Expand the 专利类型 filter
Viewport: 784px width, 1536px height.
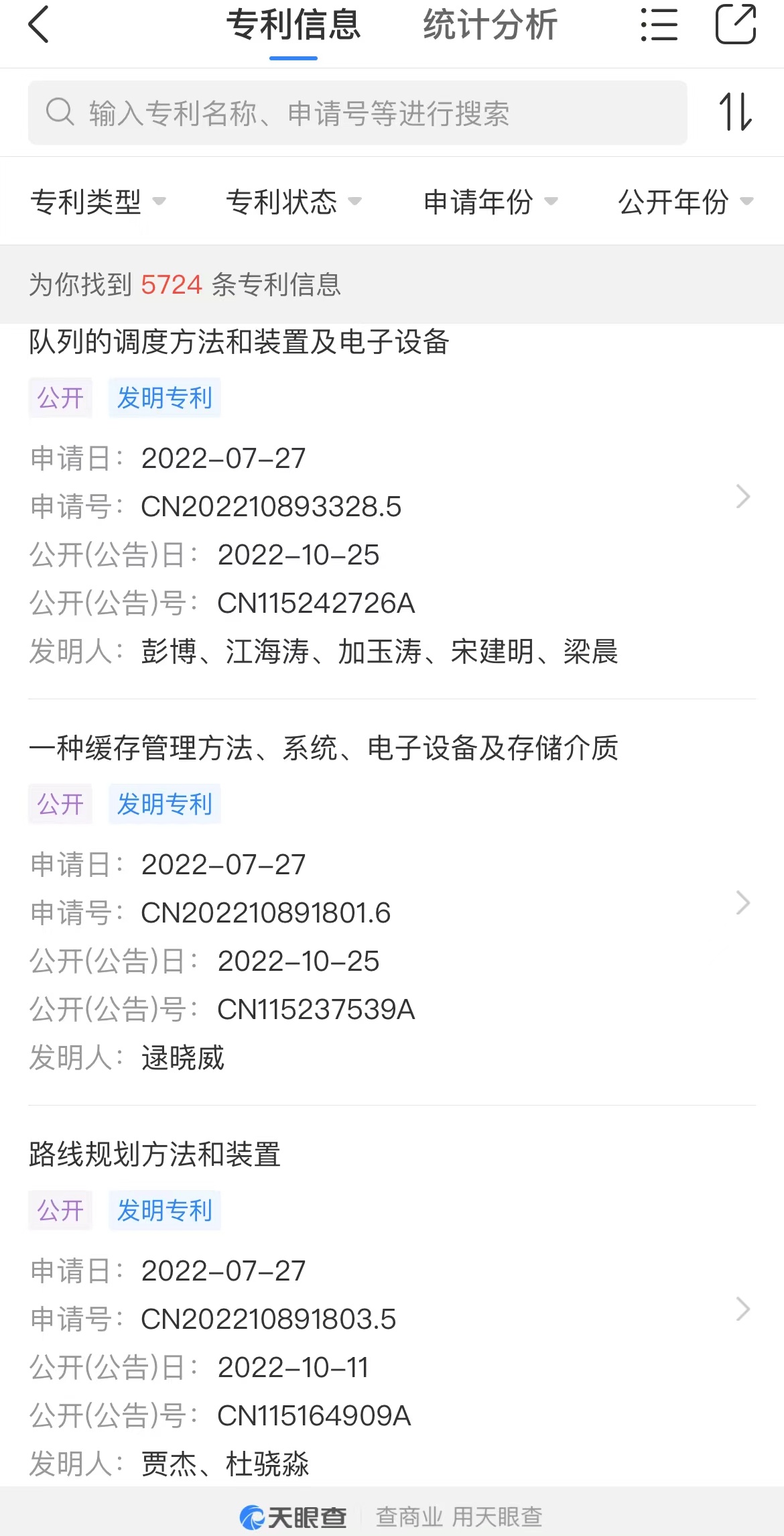pos(98,201)
